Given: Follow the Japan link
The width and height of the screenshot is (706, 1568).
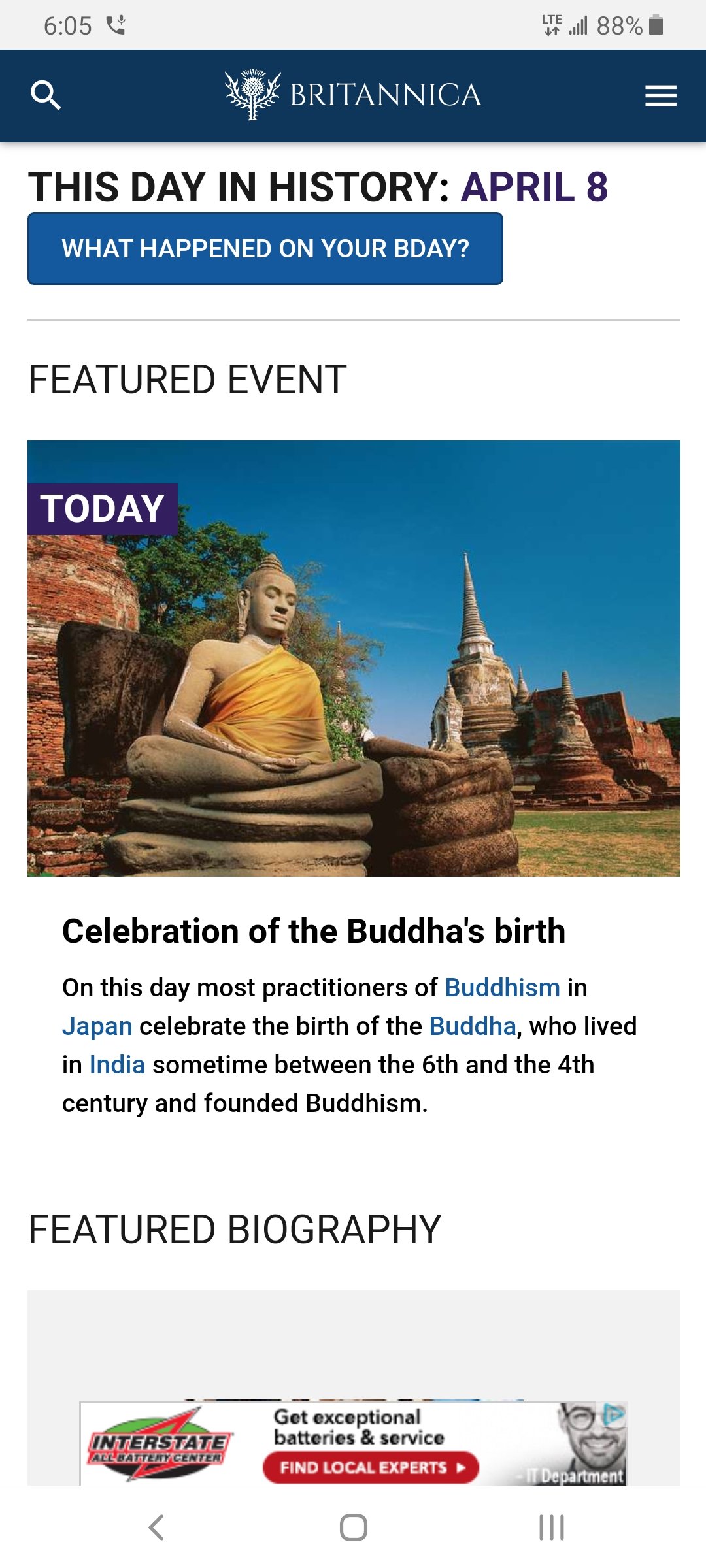Looking at the screenshot, I should click(97, 1026).
